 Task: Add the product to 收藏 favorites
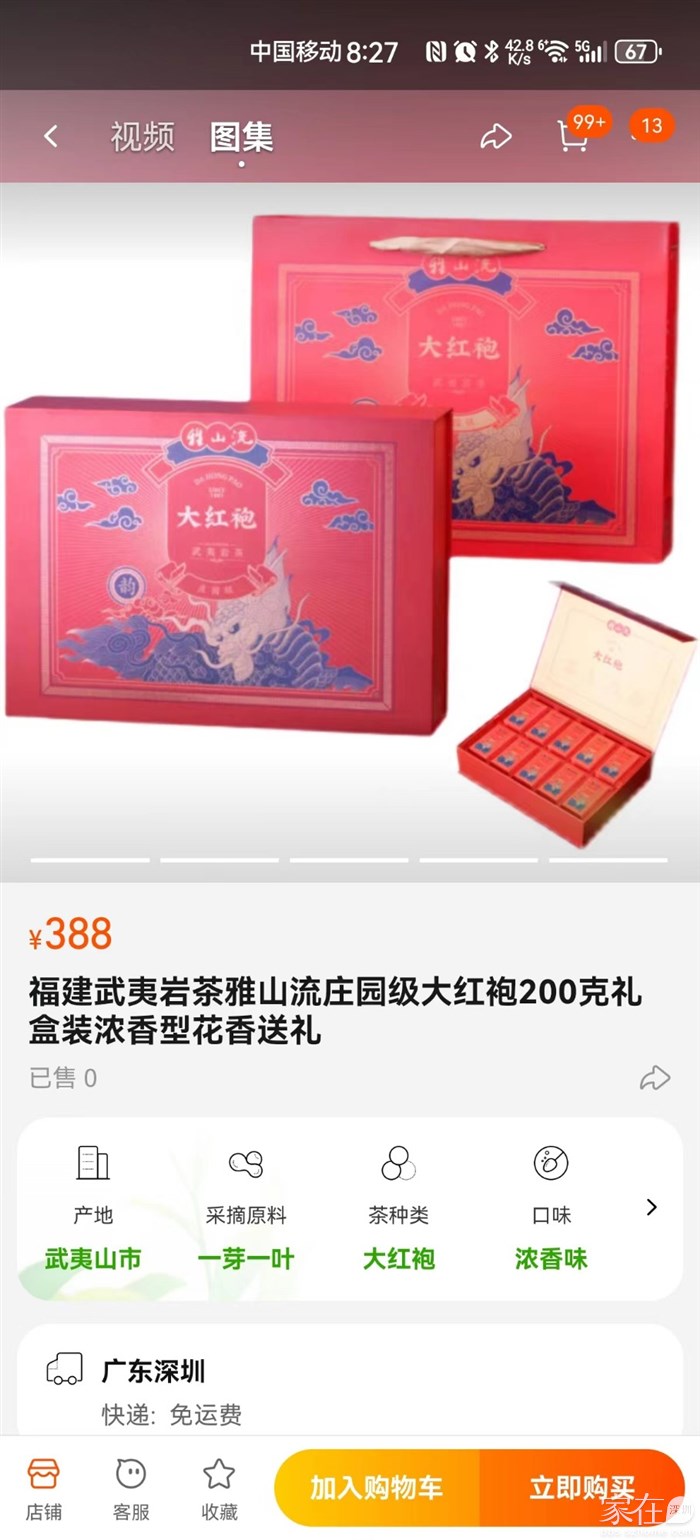tap(219, 1488)
